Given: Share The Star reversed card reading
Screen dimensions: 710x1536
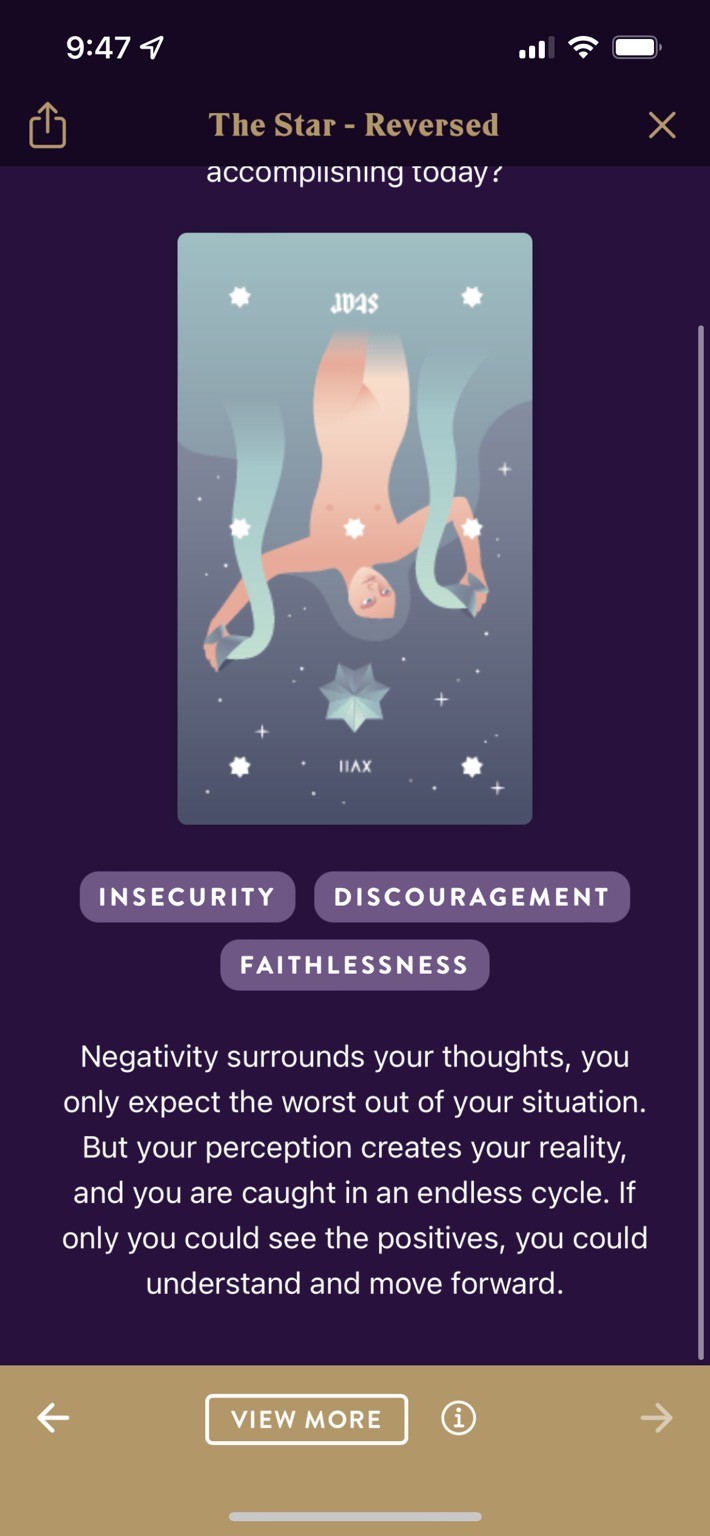Looking at the screenshot, I should [x=47, y=126].
